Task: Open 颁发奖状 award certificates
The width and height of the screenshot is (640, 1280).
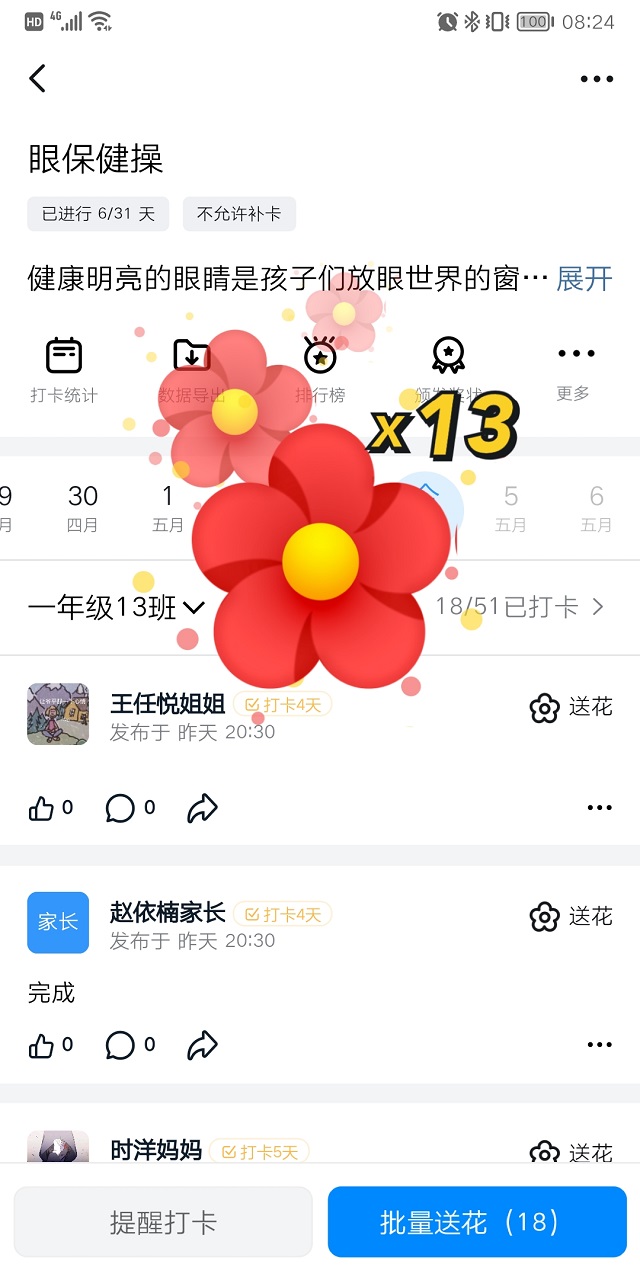Action: 448,371
